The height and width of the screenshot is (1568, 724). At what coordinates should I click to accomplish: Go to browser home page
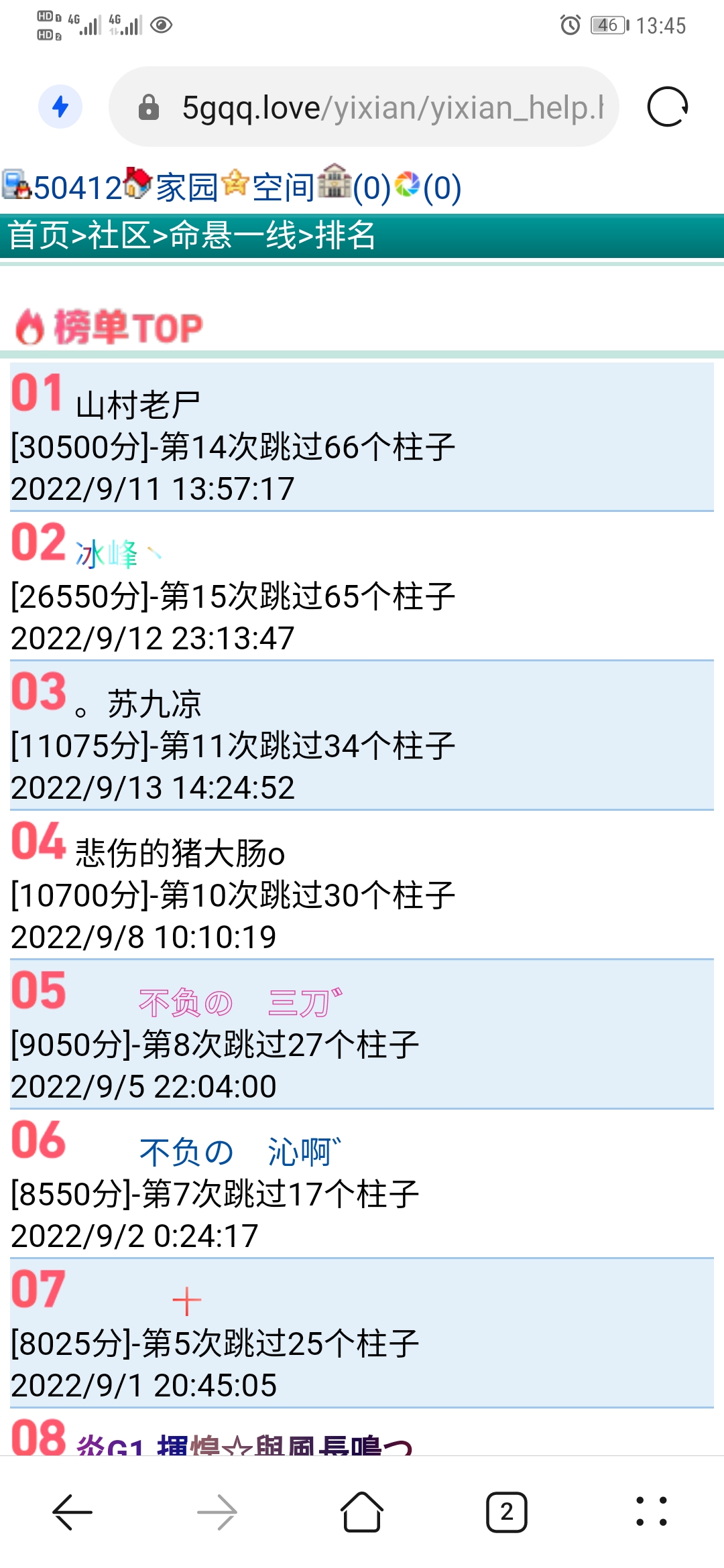(x=362, y=1512)
